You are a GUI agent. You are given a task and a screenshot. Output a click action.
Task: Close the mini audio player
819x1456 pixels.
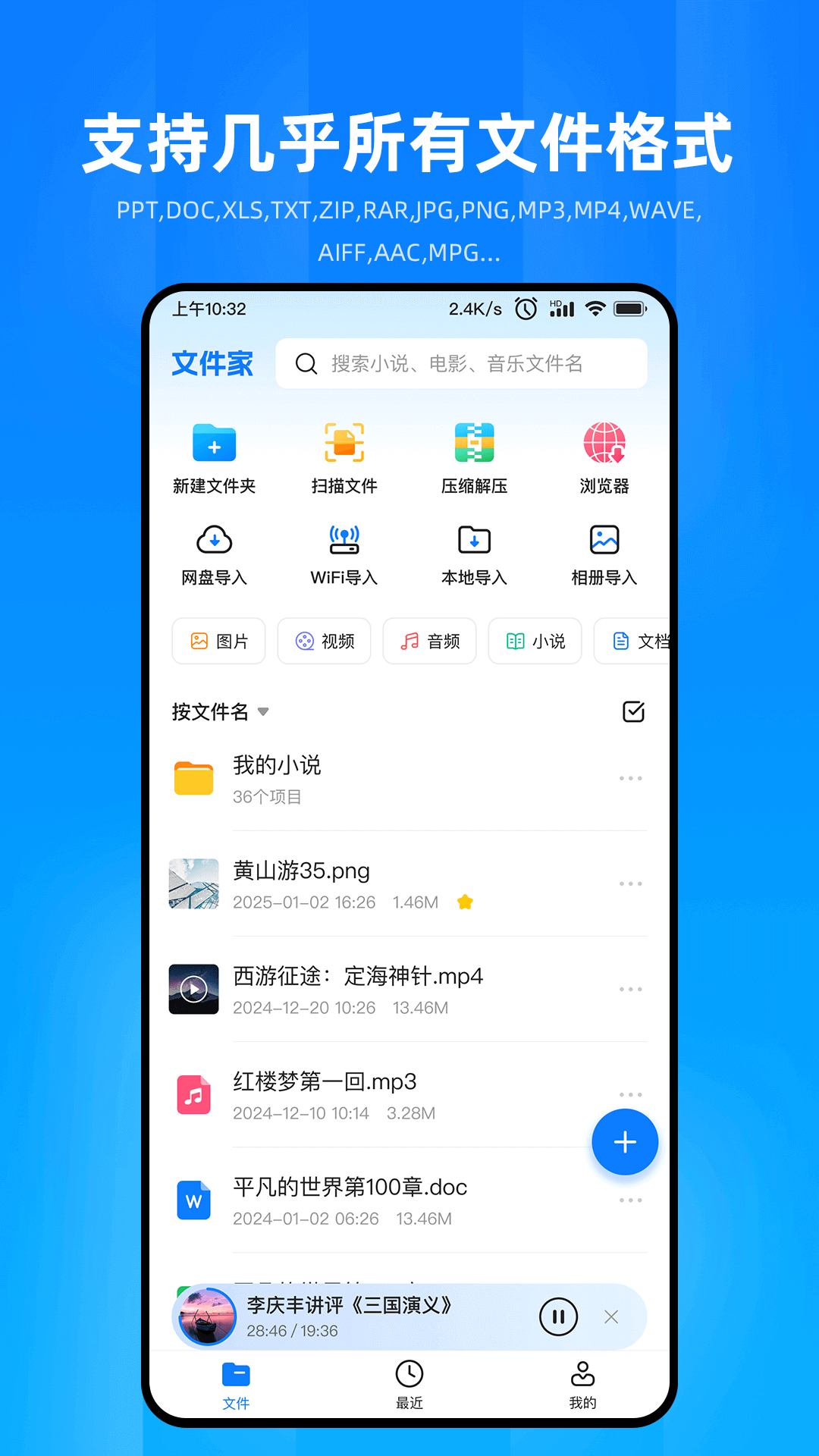pos(611,1317)
